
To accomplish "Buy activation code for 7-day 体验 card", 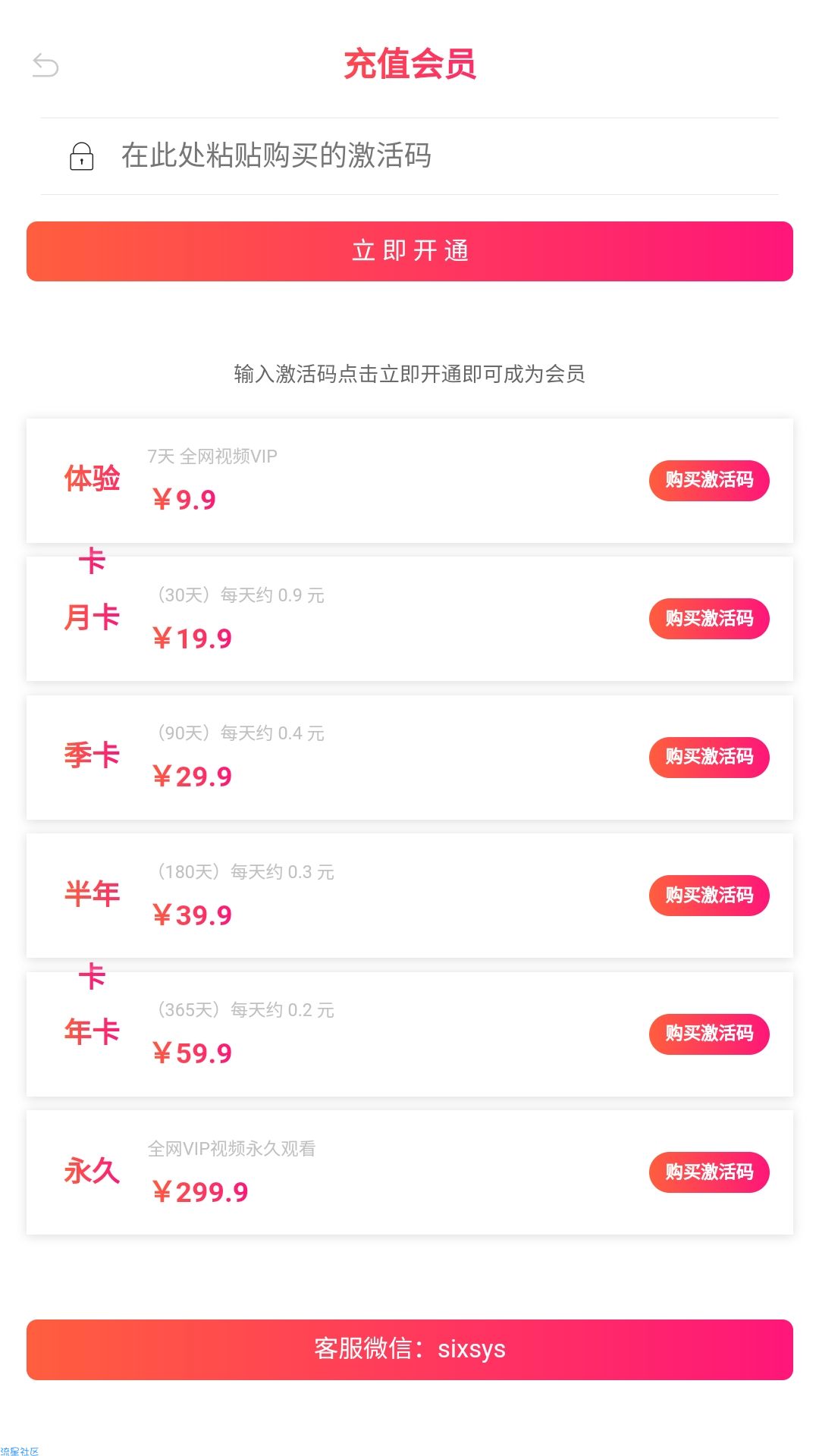I will (x=709, y=480).
